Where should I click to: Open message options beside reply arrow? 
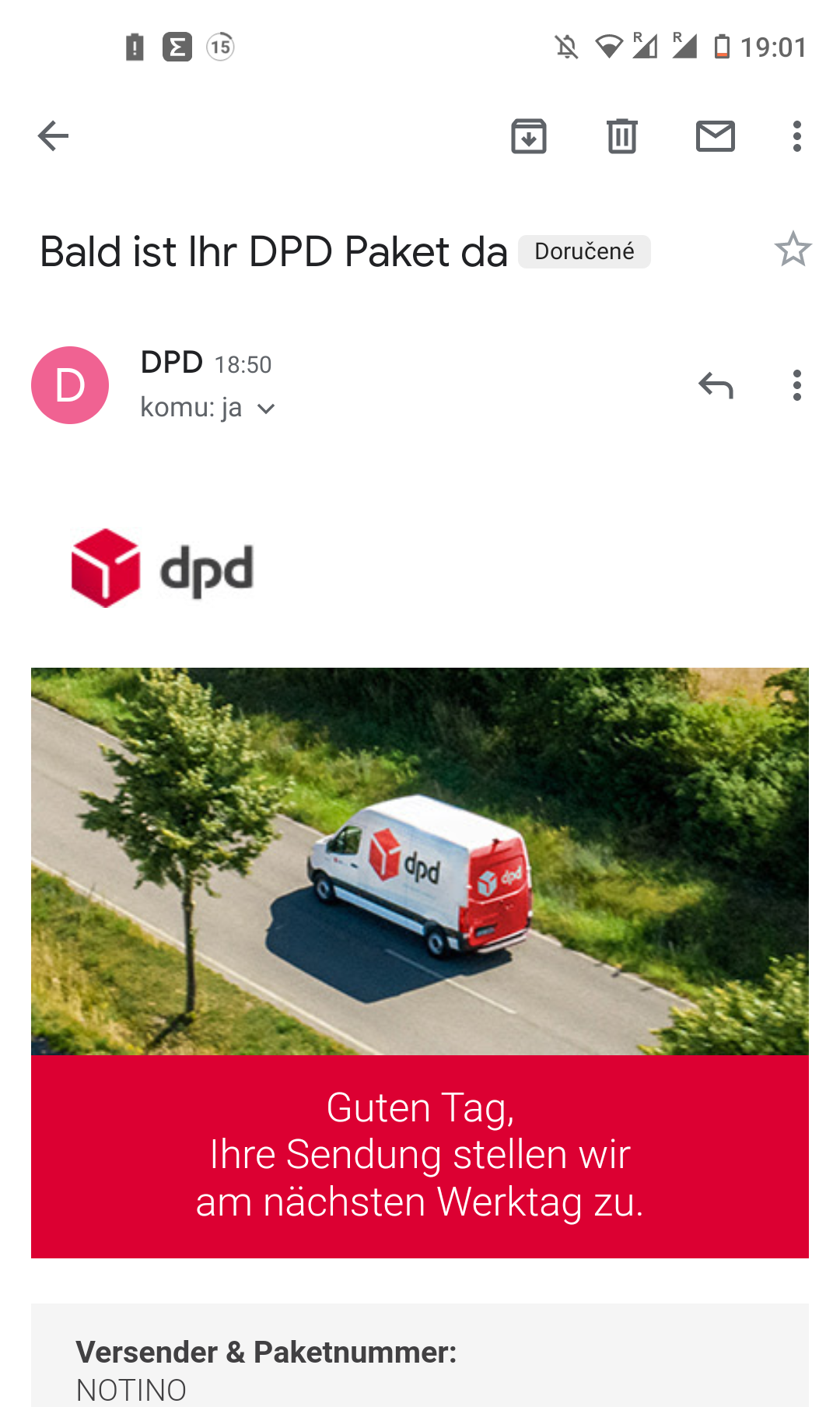[x=796, y=385]
